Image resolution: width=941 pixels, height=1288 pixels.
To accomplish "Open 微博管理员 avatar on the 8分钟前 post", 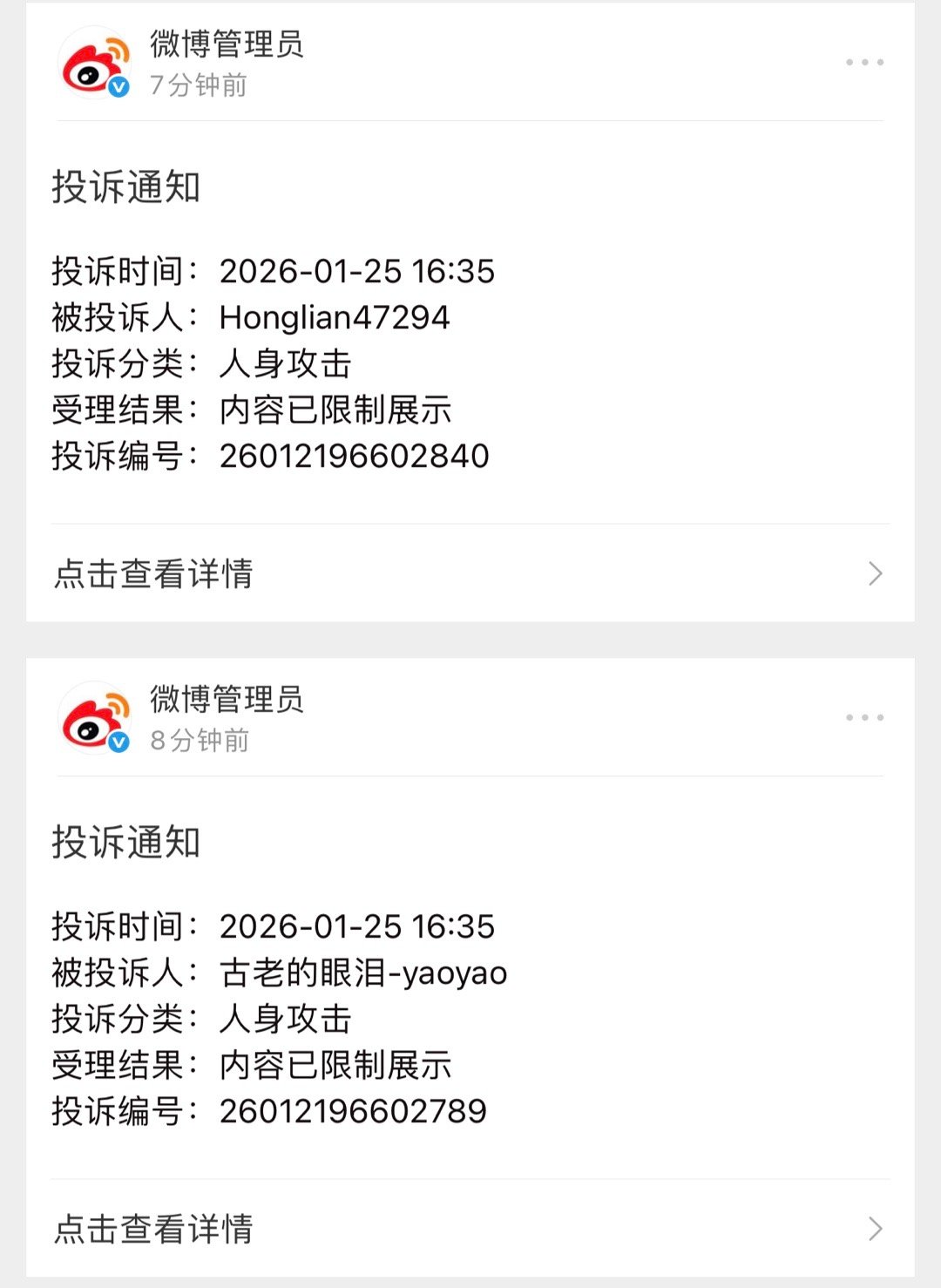I will click(x=94, y=719).
